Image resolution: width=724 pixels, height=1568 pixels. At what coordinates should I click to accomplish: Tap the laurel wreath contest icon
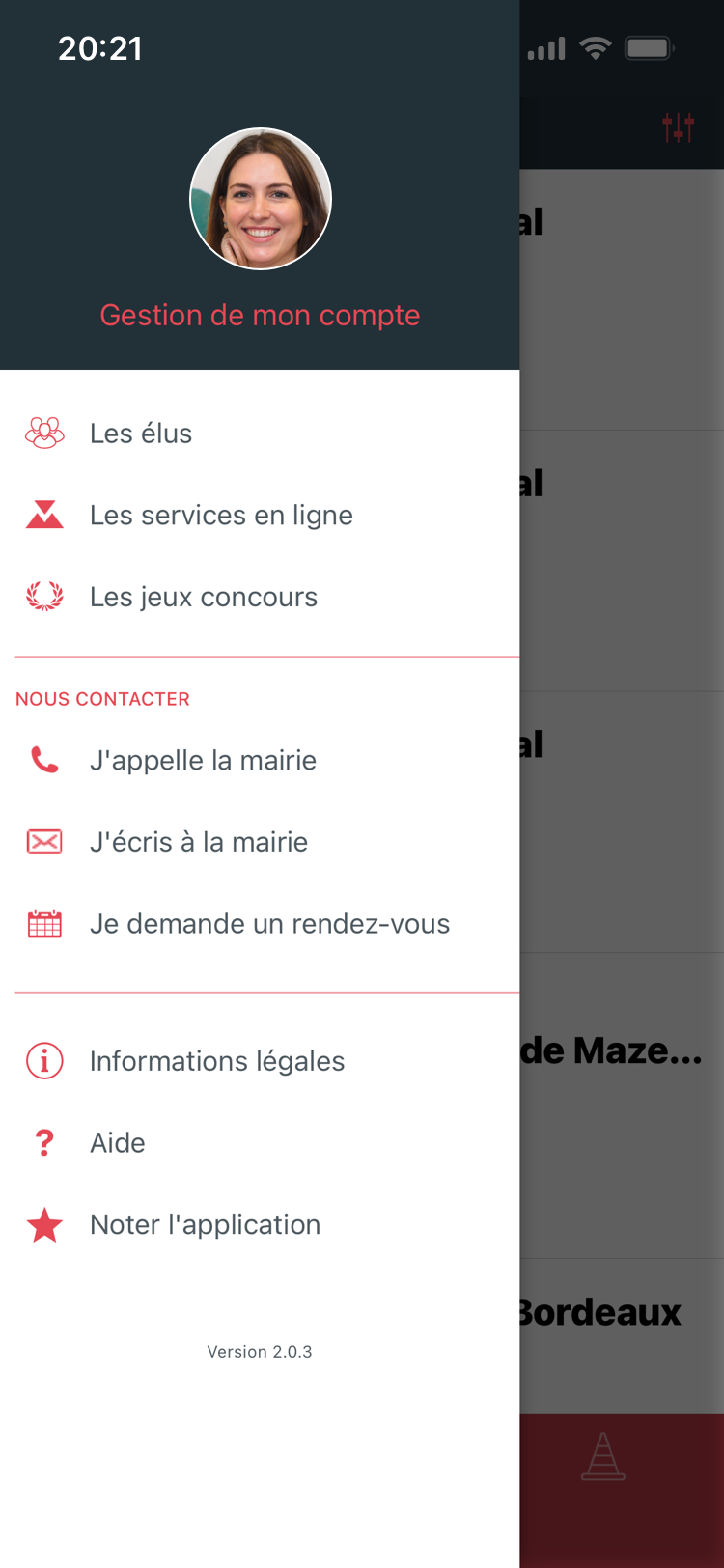[x=43, y=597]
